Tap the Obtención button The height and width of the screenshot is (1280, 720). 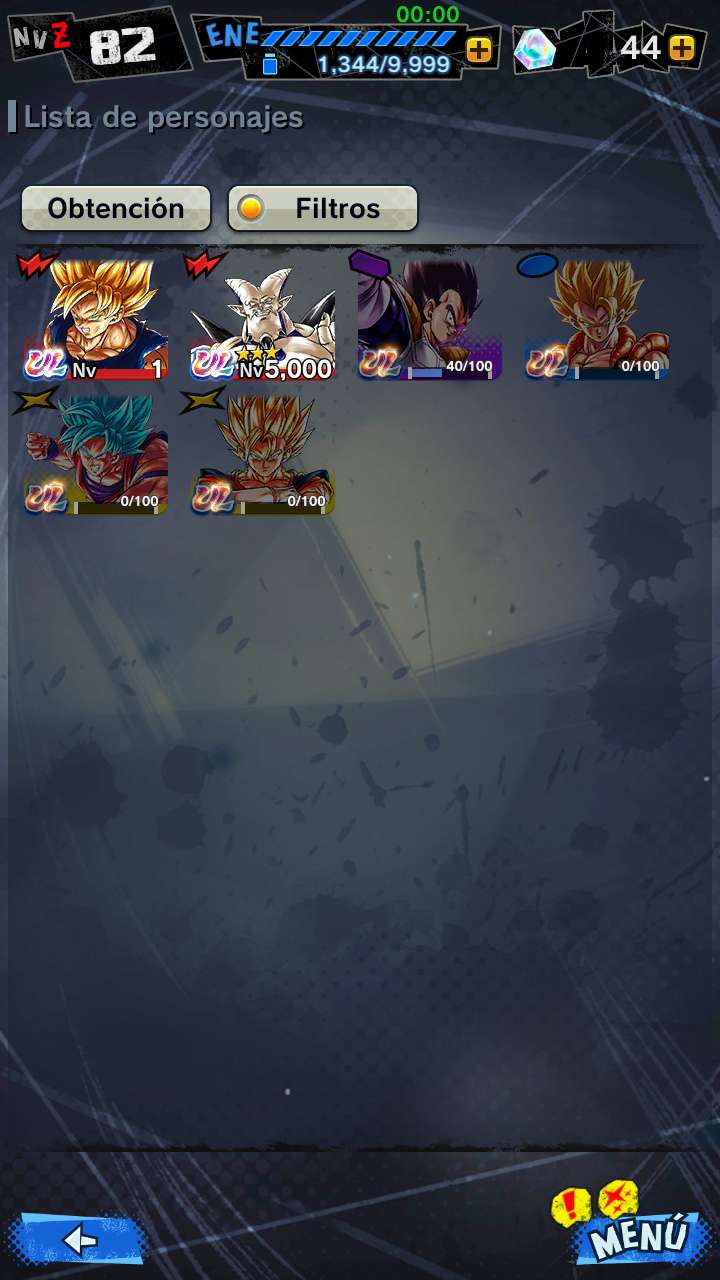[116, 208]
